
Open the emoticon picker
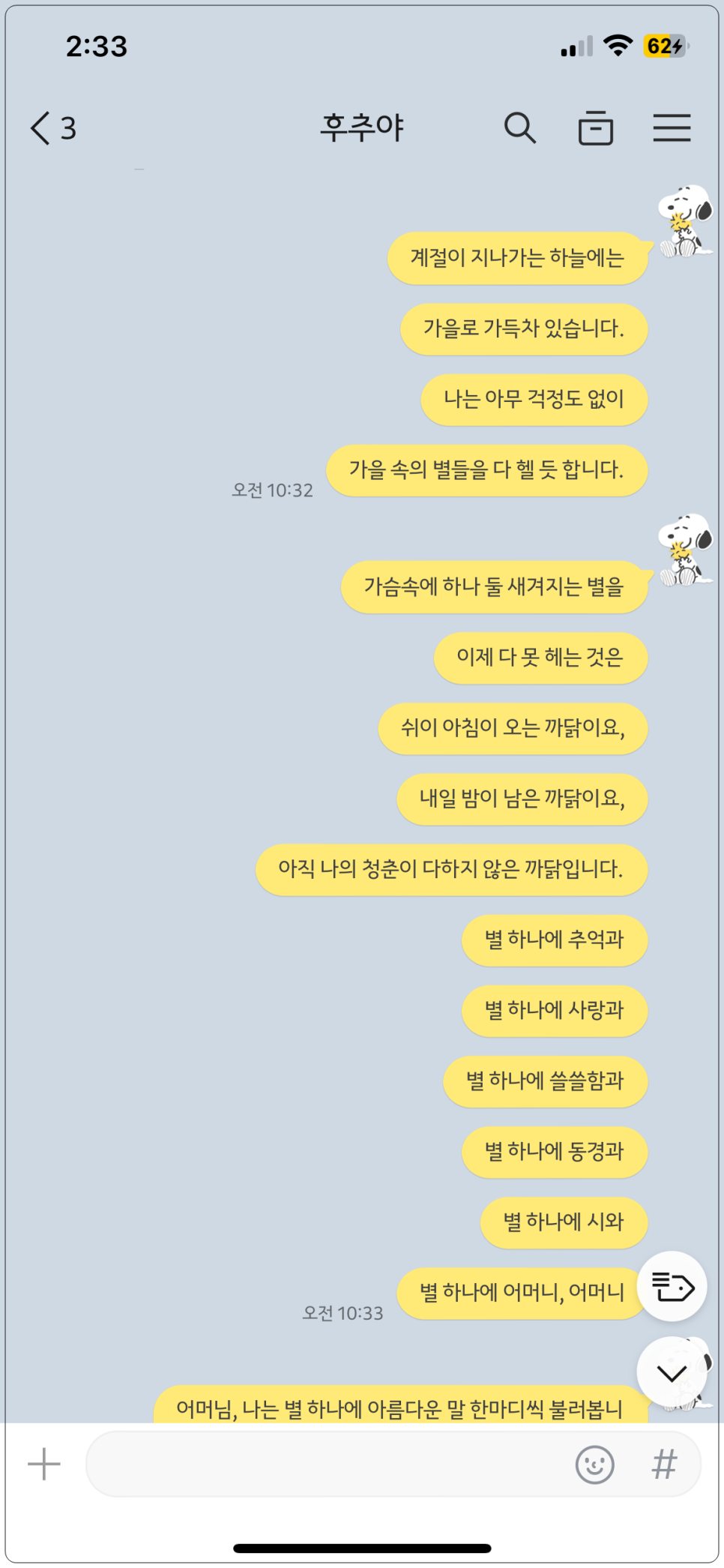(594, 1464)
